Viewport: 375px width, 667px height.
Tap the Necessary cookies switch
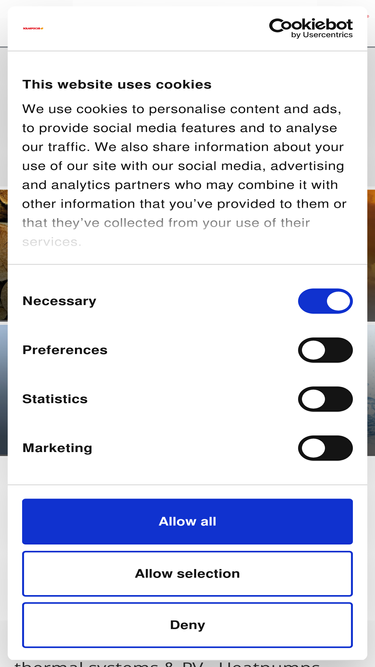[325, 301]
